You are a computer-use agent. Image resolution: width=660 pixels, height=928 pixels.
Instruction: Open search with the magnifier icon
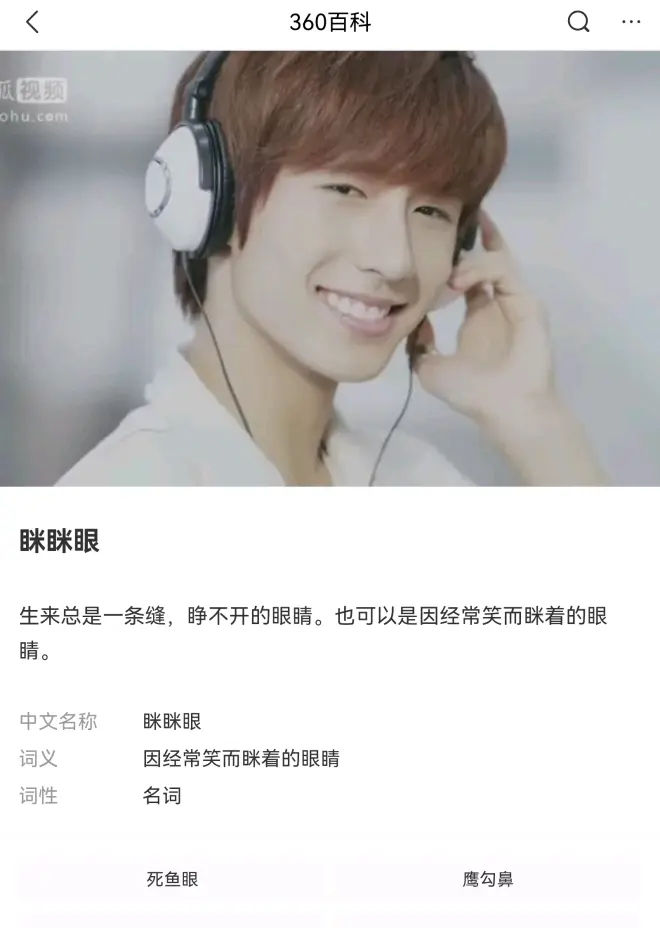coord(578,22)
